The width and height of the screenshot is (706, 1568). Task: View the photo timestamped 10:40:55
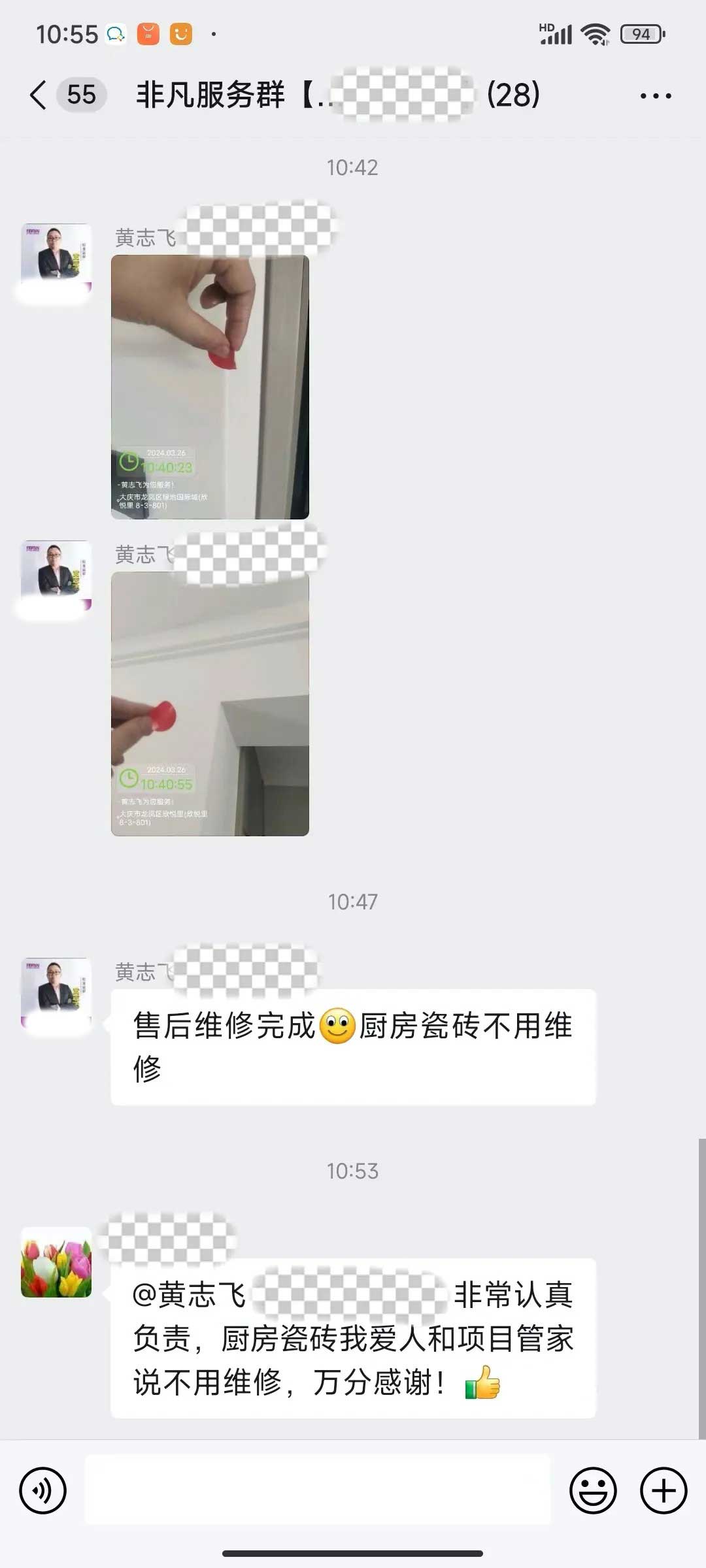click(x=210, y=704)
